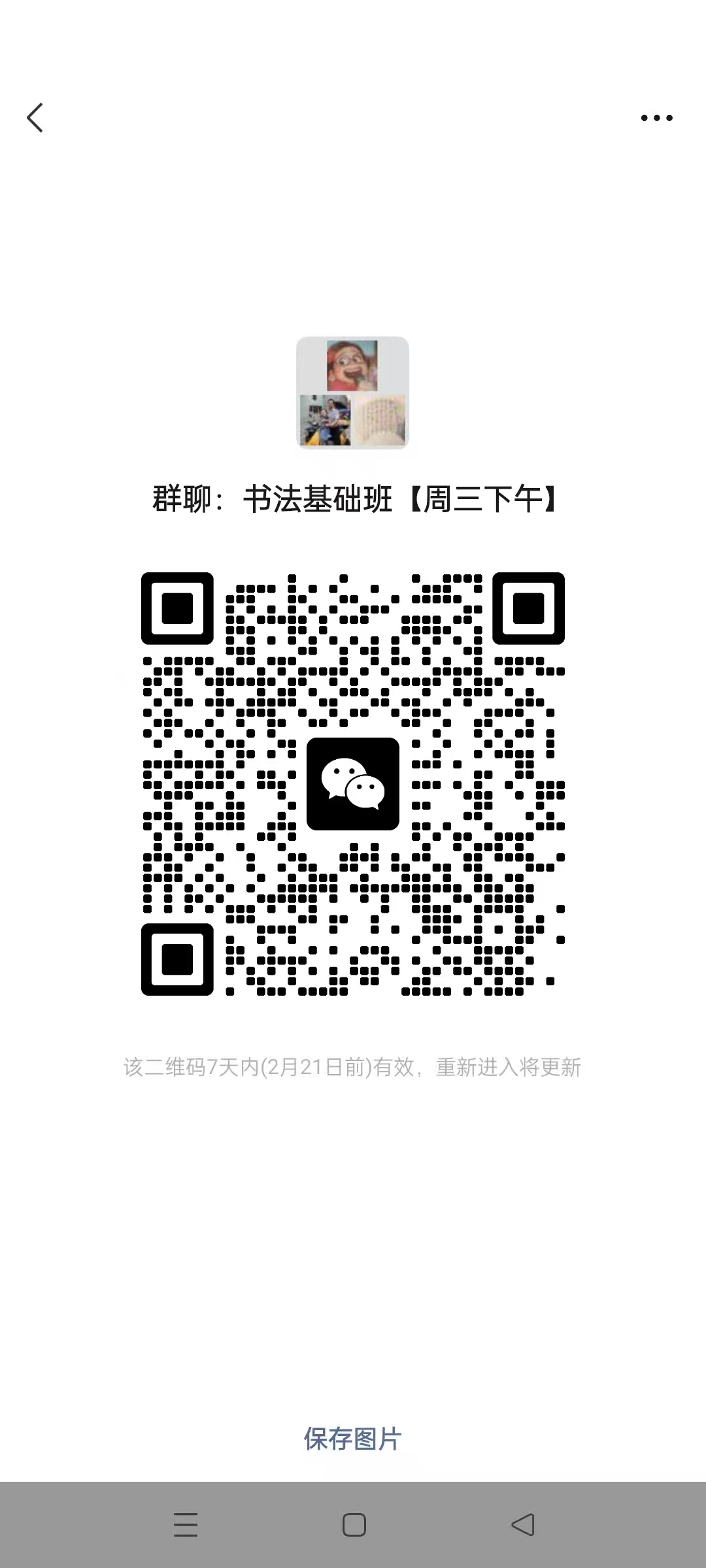Tap 保存图片 to save the QR image
Image resolution: width=706 pixels, height=1568 pixels.
(353, 1438)
